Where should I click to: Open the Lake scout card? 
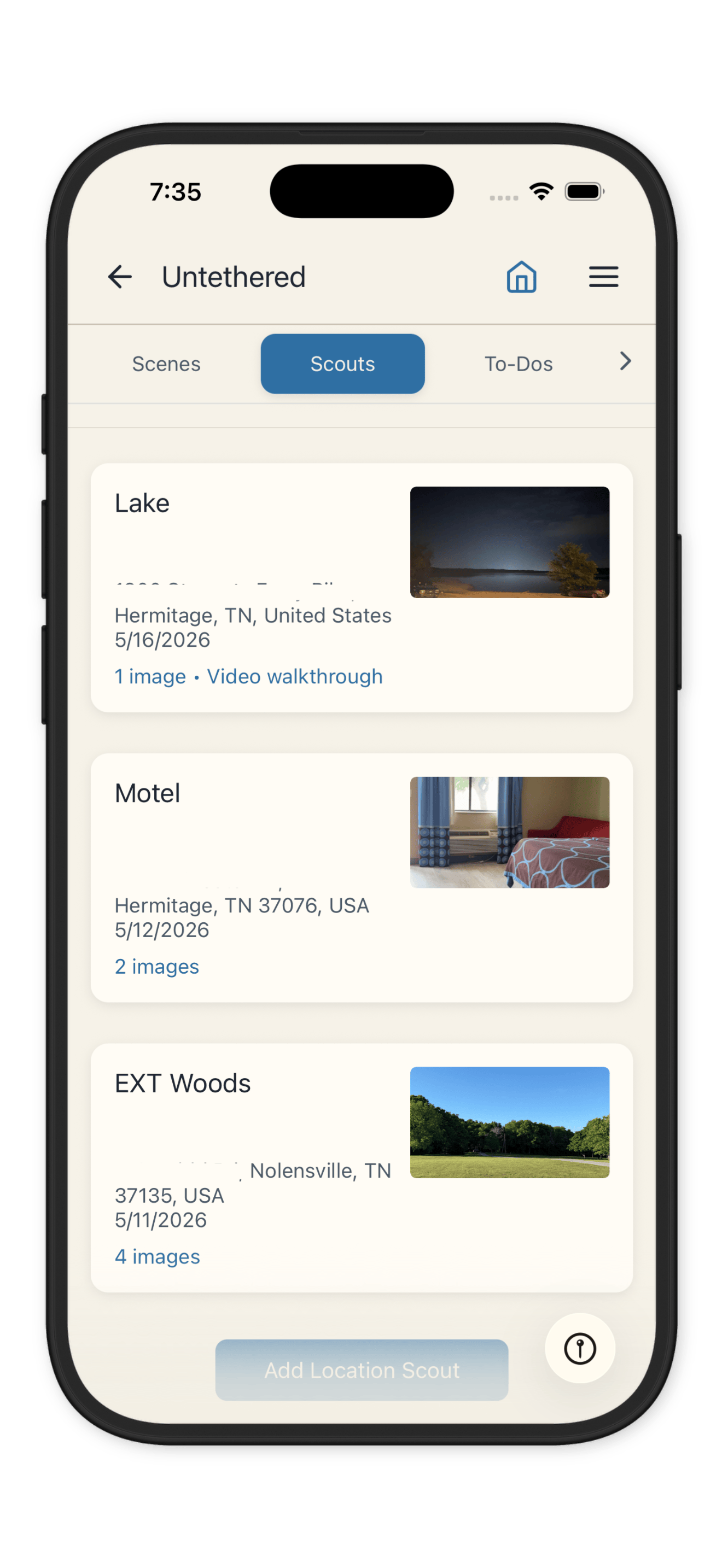click(x=361, y=587)
